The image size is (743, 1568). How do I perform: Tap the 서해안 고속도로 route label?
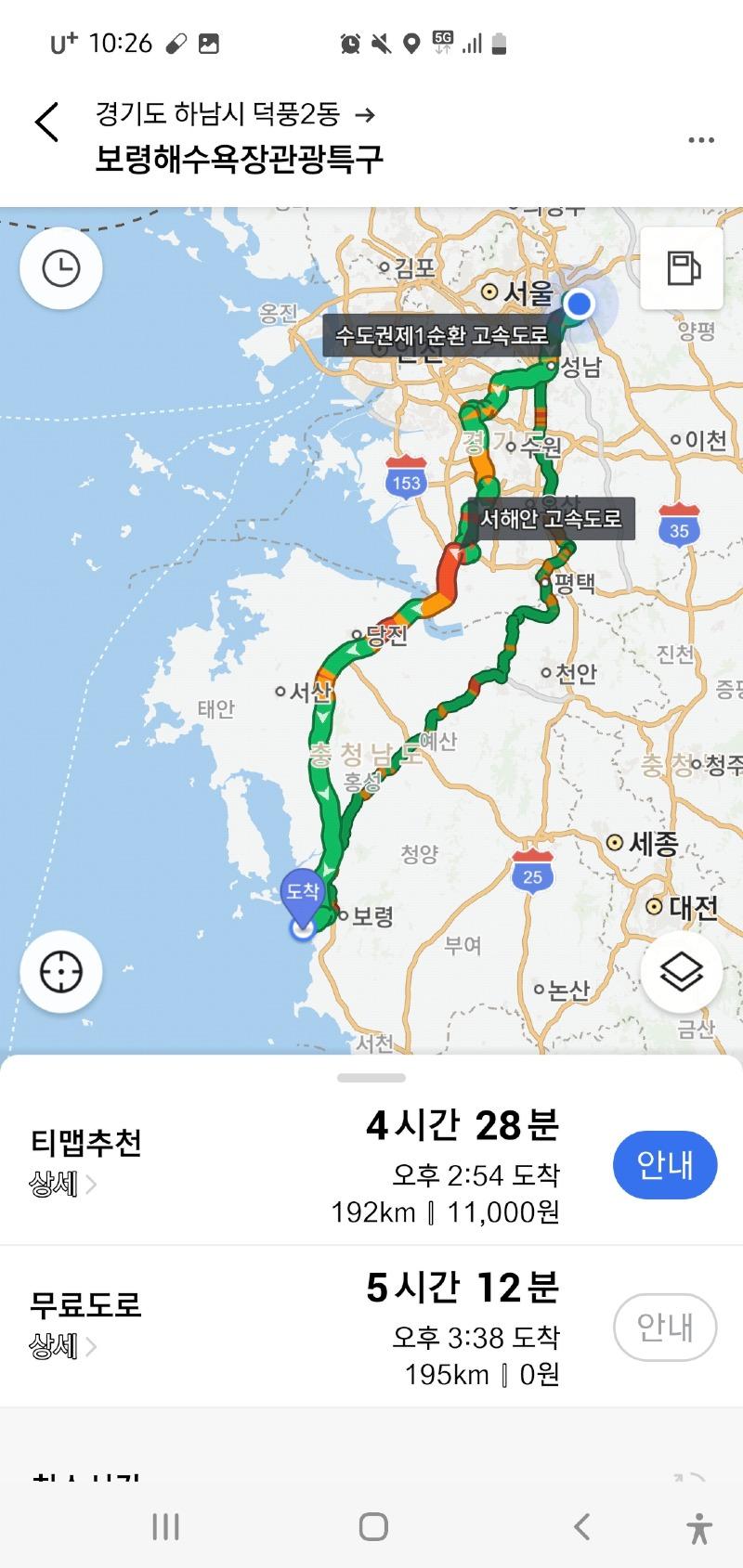551,518
